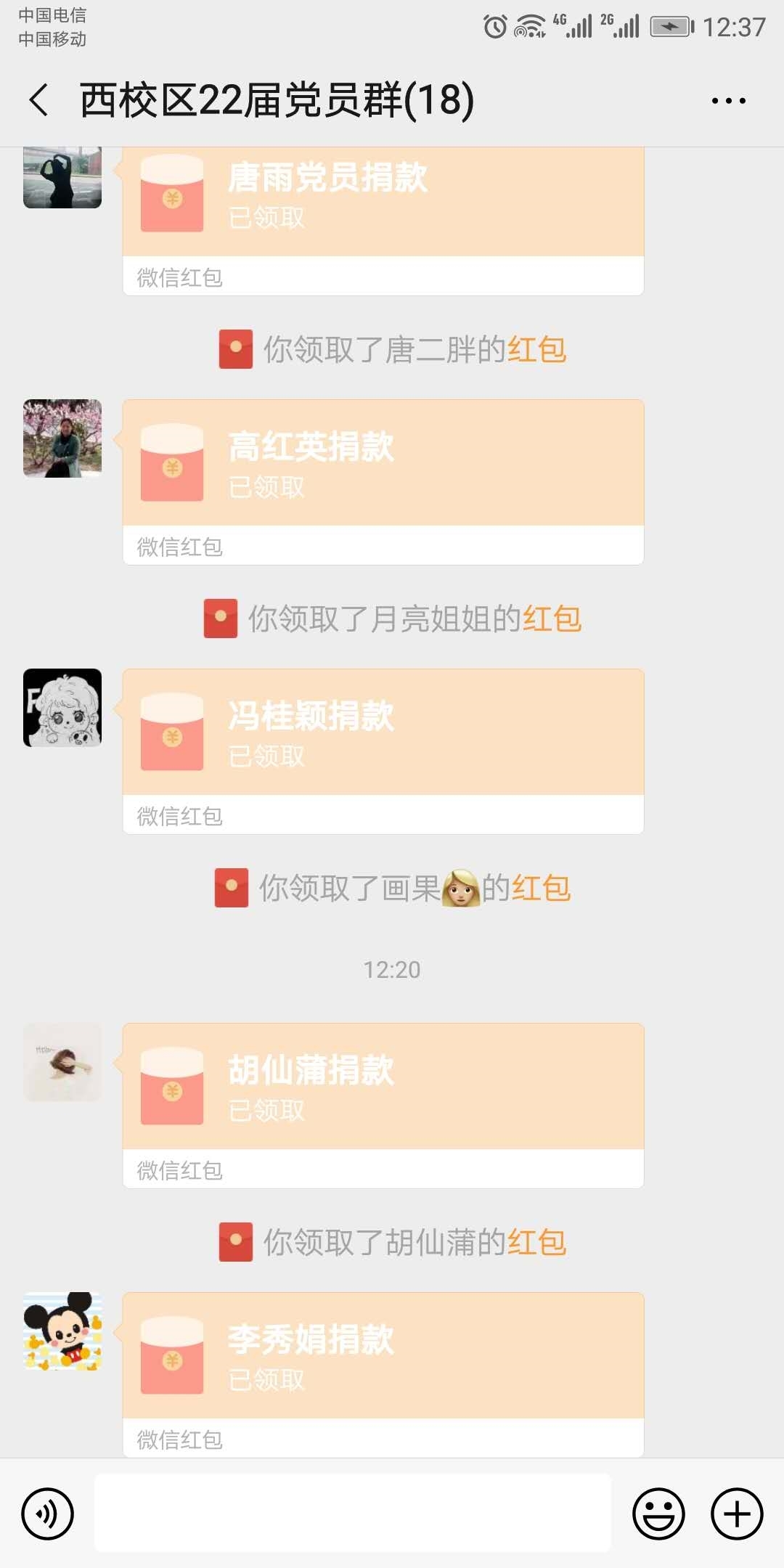784x1568 pixels.
Task: Open the 胡仙蒲捐款 red packet
Action: click(383, 1087)
